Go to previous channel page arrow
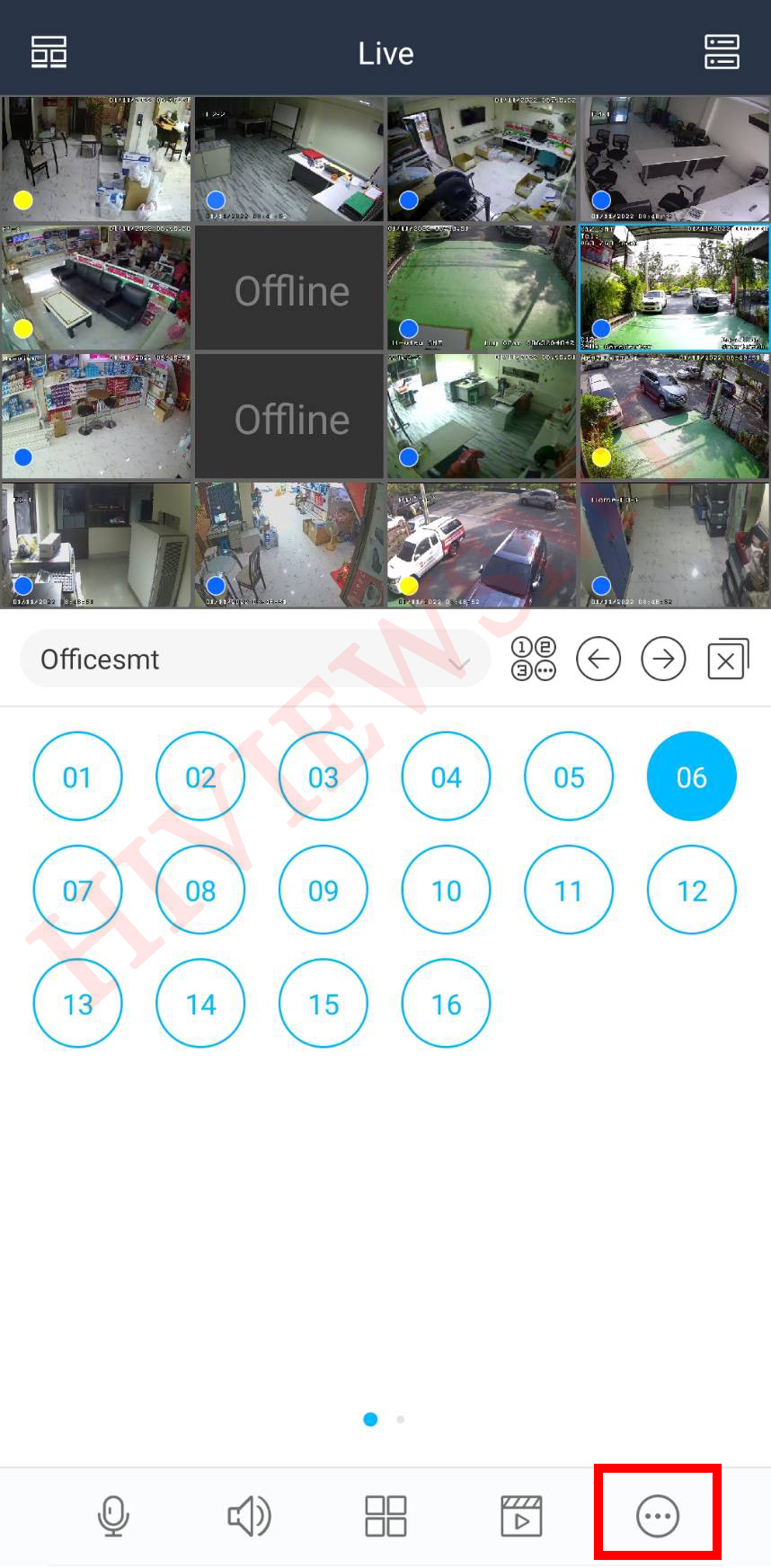771x1568 pixels. (x=598, y=660)
